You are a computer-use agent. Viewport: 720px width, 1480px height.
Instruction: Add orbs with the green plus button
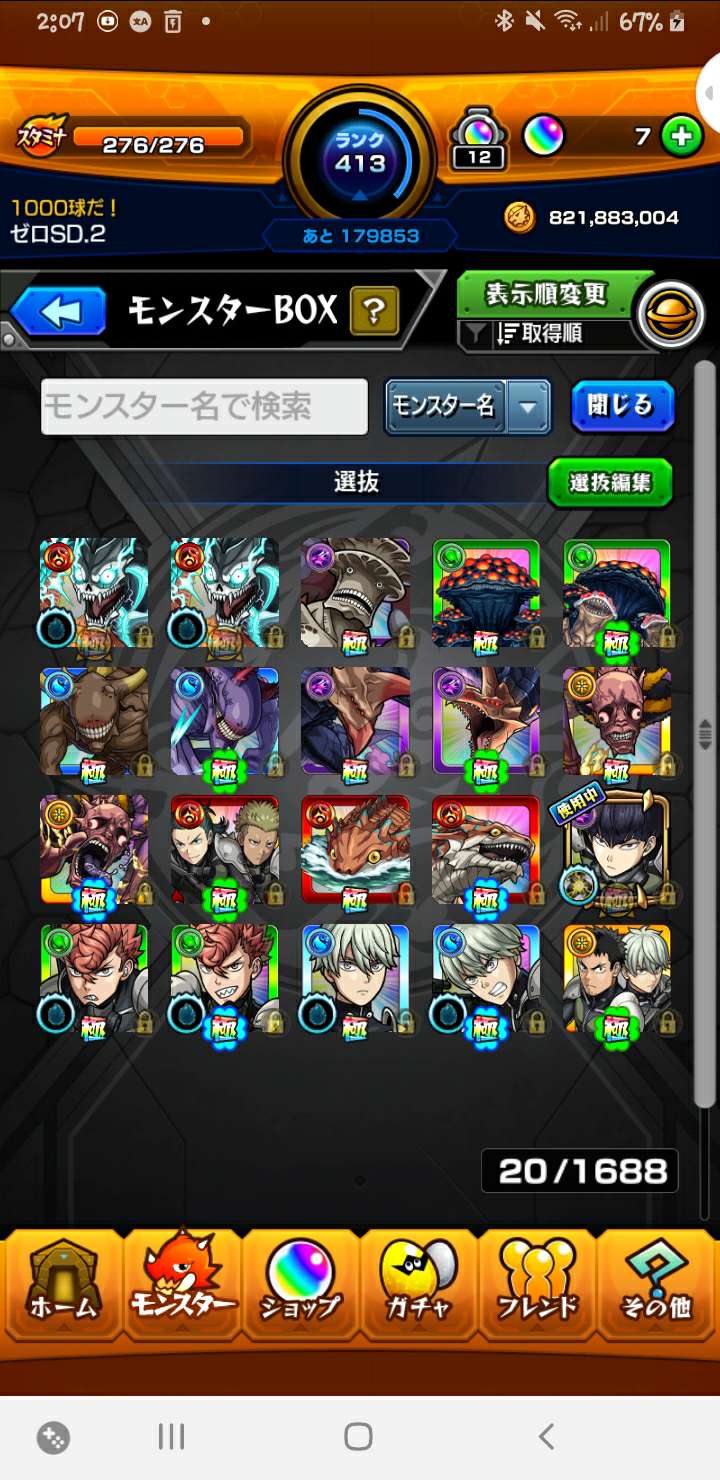pyautogui.click(x=682, y=137)
